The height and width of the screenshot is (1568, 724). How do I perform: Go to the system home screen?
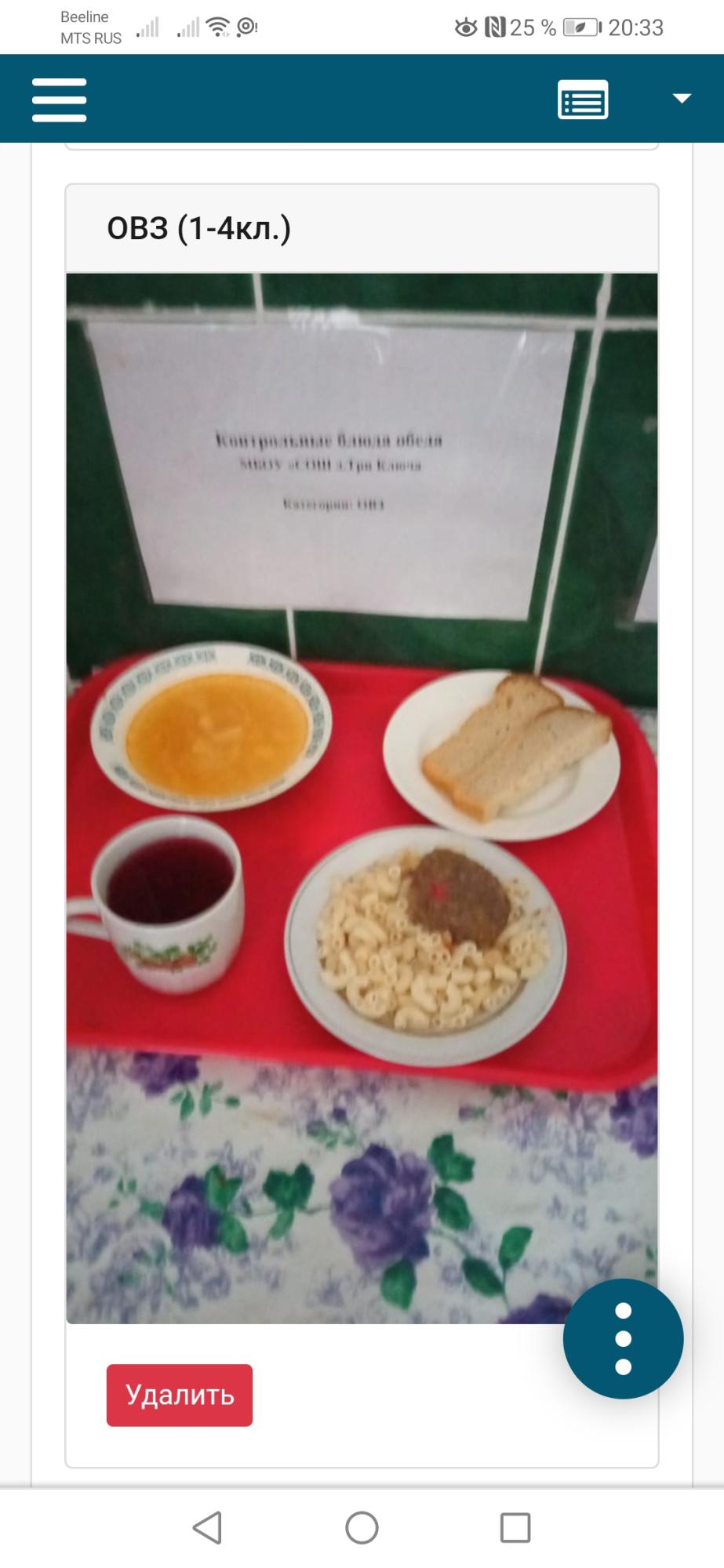(x=362, y=1527)
